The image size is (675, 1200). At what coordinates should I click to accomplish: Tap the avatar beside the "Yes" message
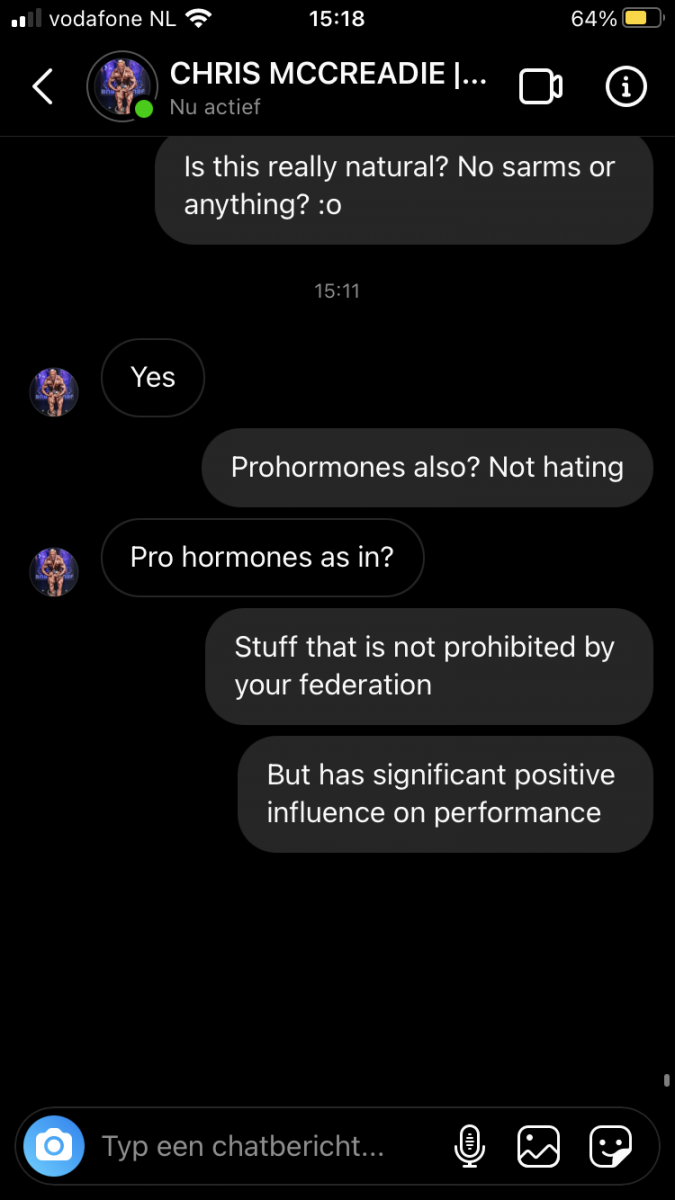coord(54,391)
